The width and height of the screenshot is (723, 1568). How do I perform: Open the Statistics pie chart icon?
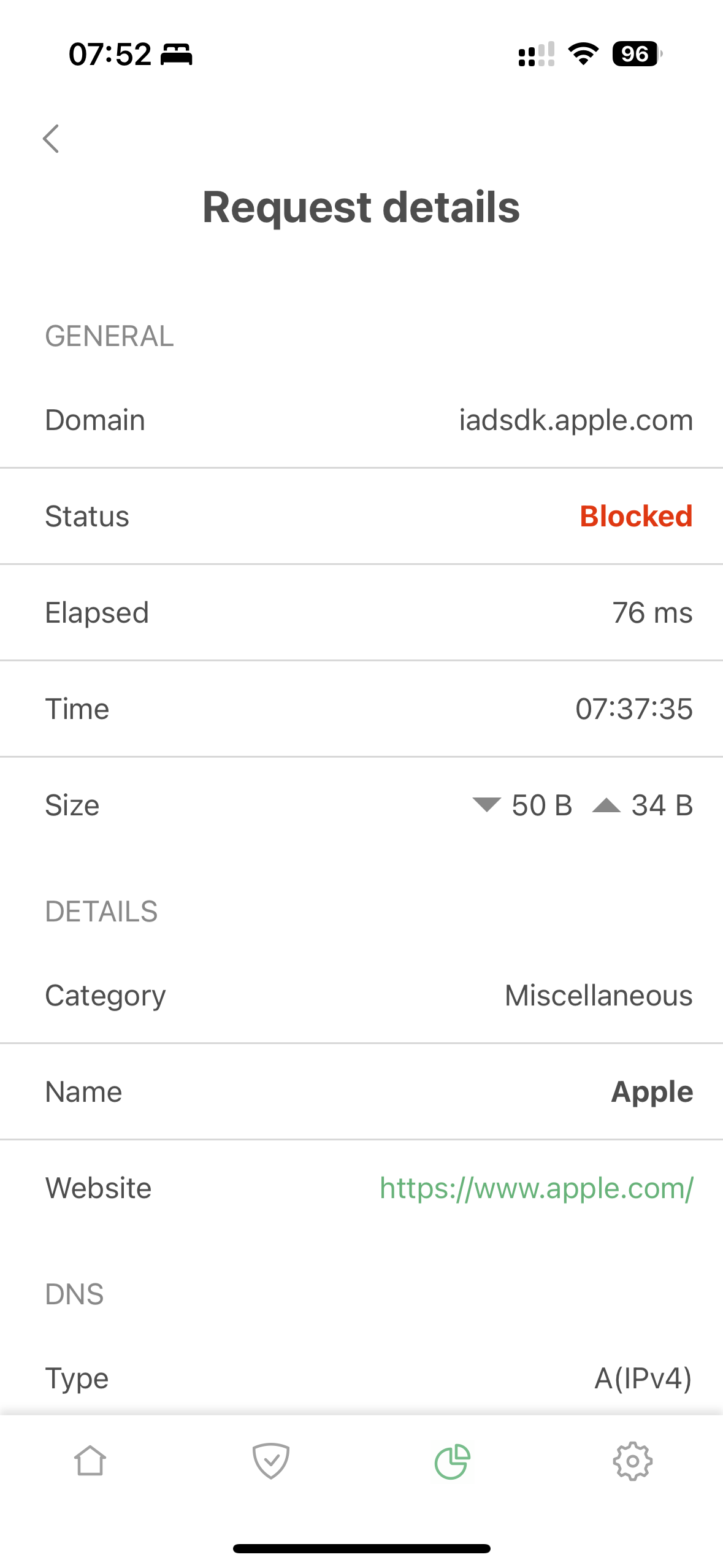(452, 1460)
